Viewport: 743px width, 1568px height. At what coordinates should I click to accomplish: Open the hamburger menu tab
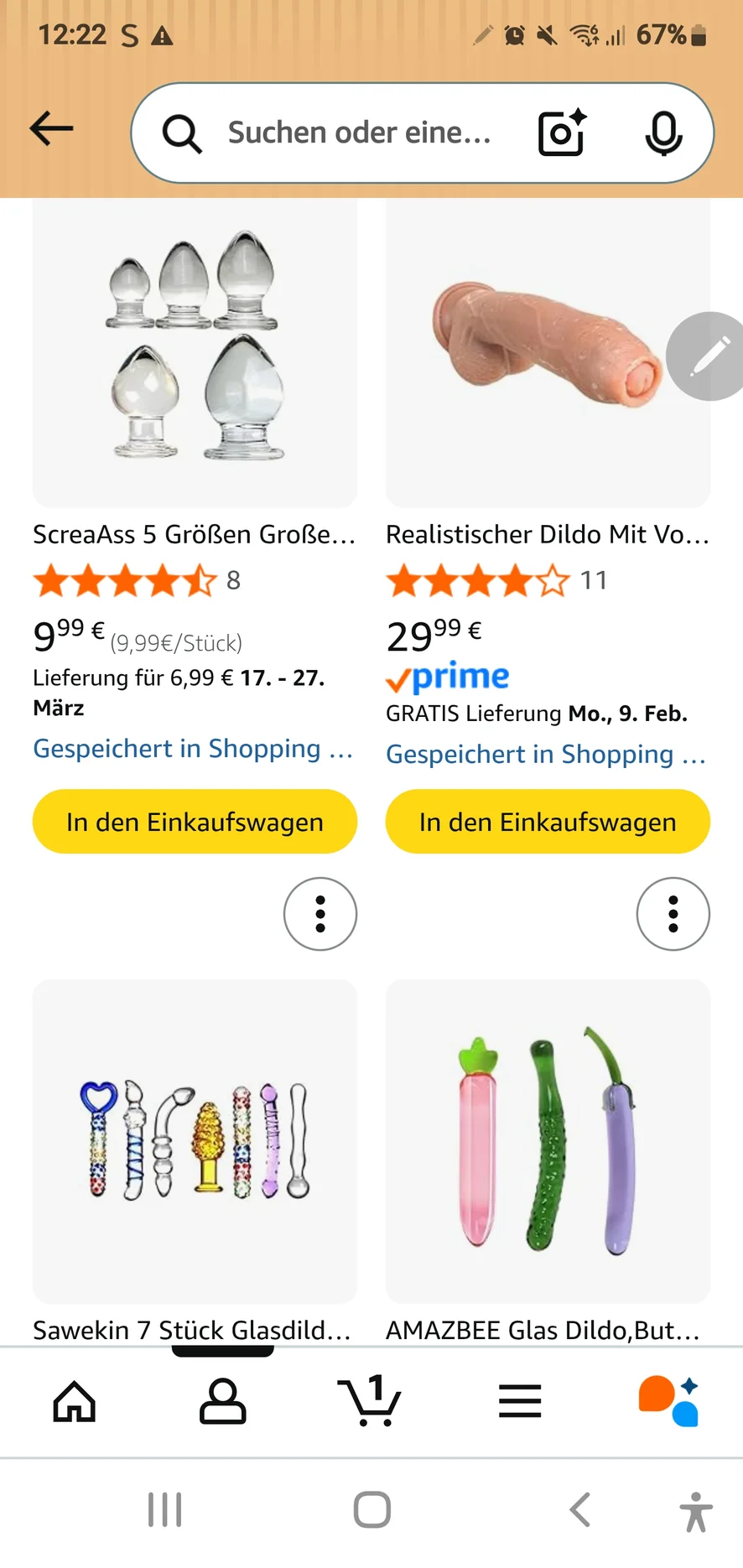(x=520, y=1401)
